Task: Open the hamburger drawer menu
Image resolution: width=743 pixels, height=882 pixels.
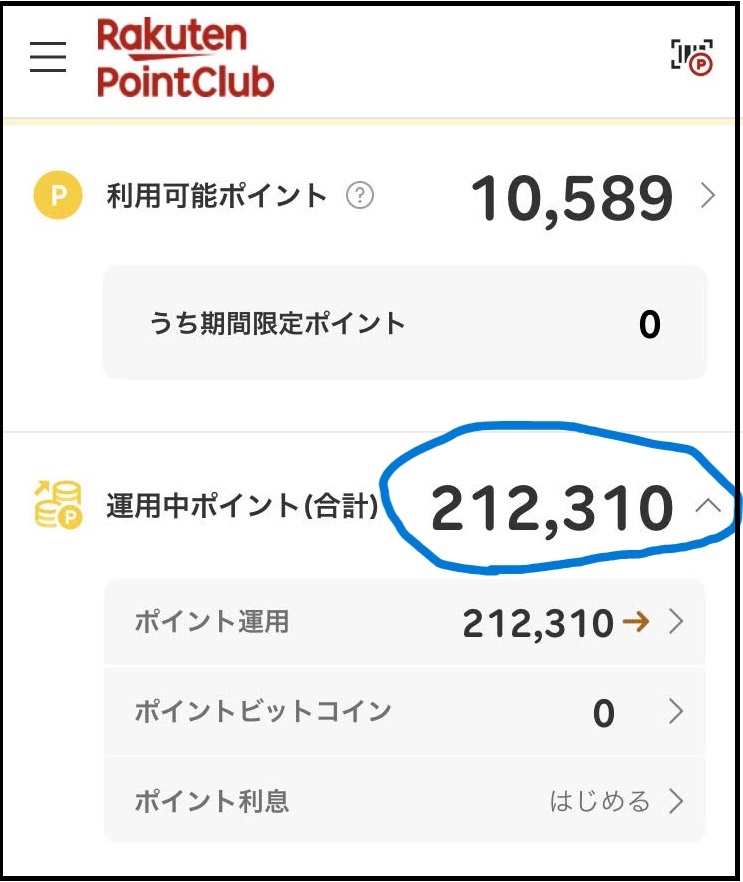Action: [48, 57]
